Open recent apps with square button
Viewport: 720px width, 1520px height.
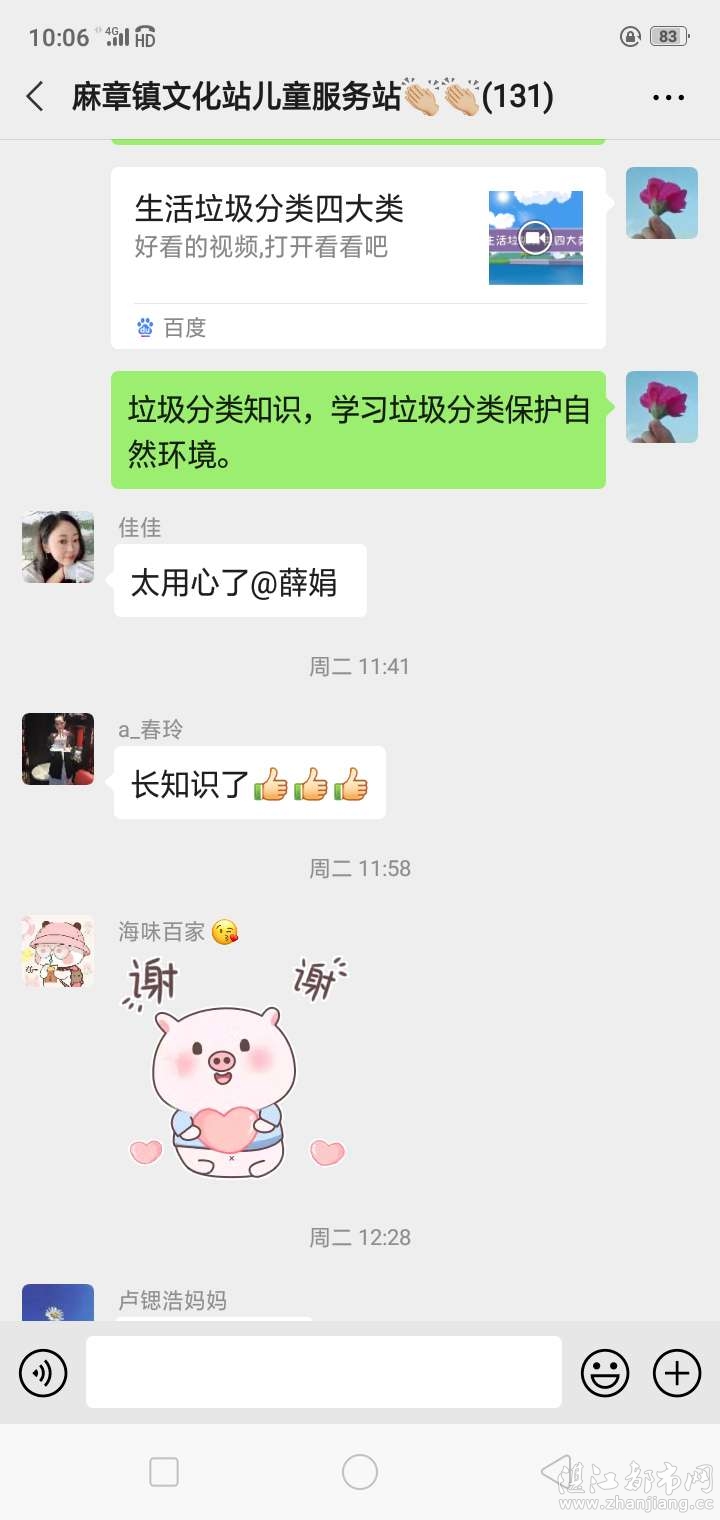tap(164, 1472)
